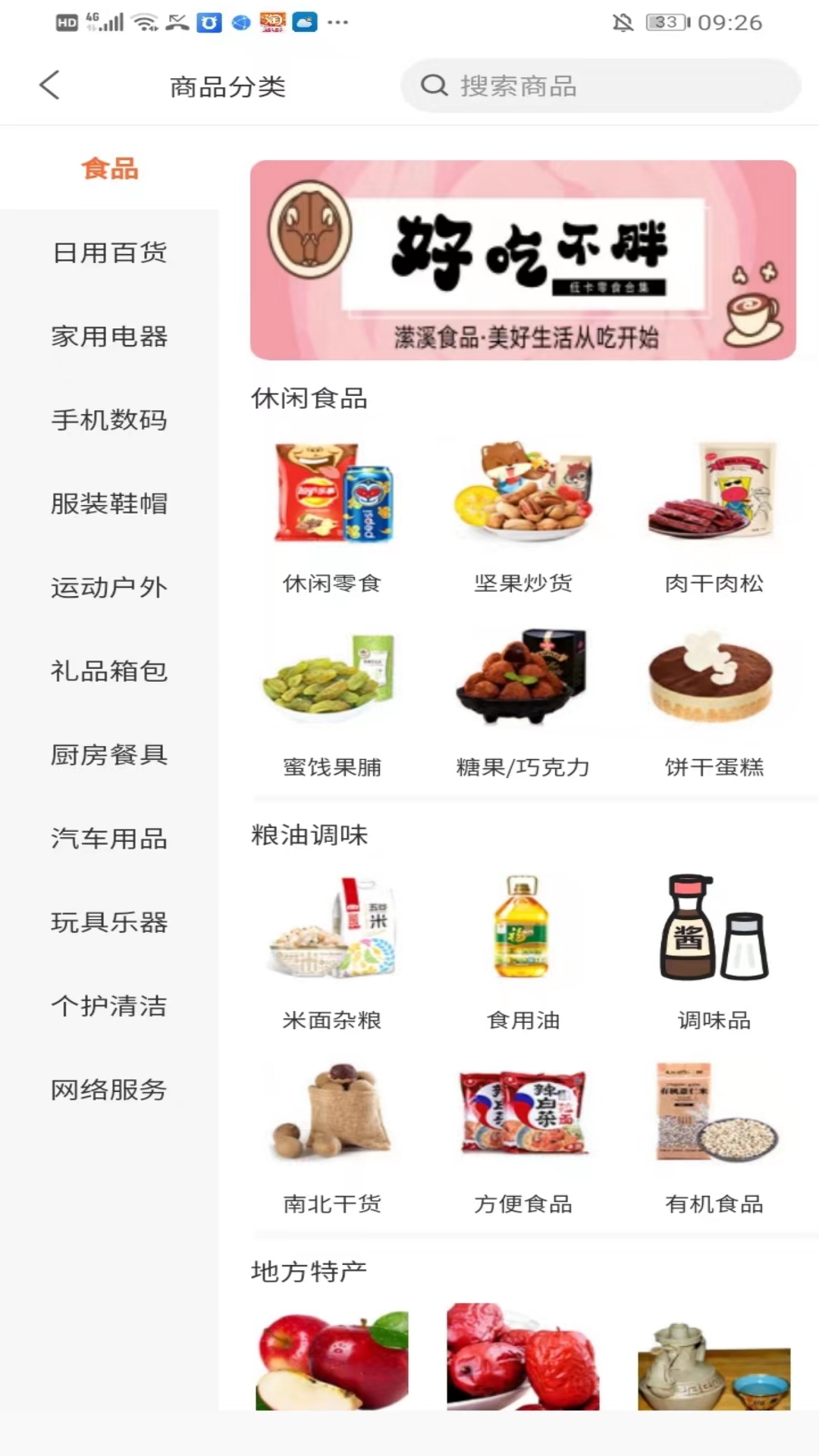Tap the 食用油 cooking oil icon

[x=522, y=933]
